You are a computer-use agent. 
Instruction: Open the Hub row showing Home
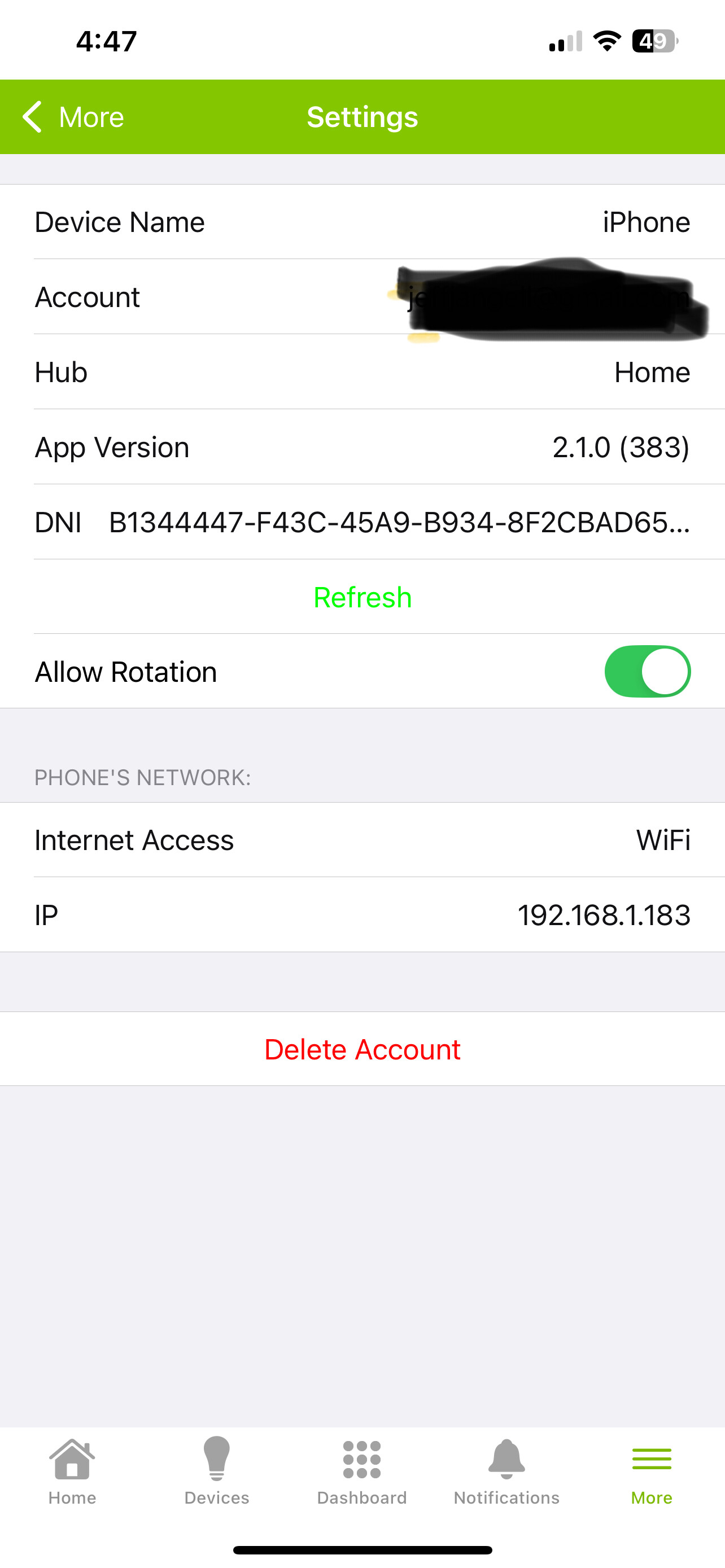click(362, 372)
